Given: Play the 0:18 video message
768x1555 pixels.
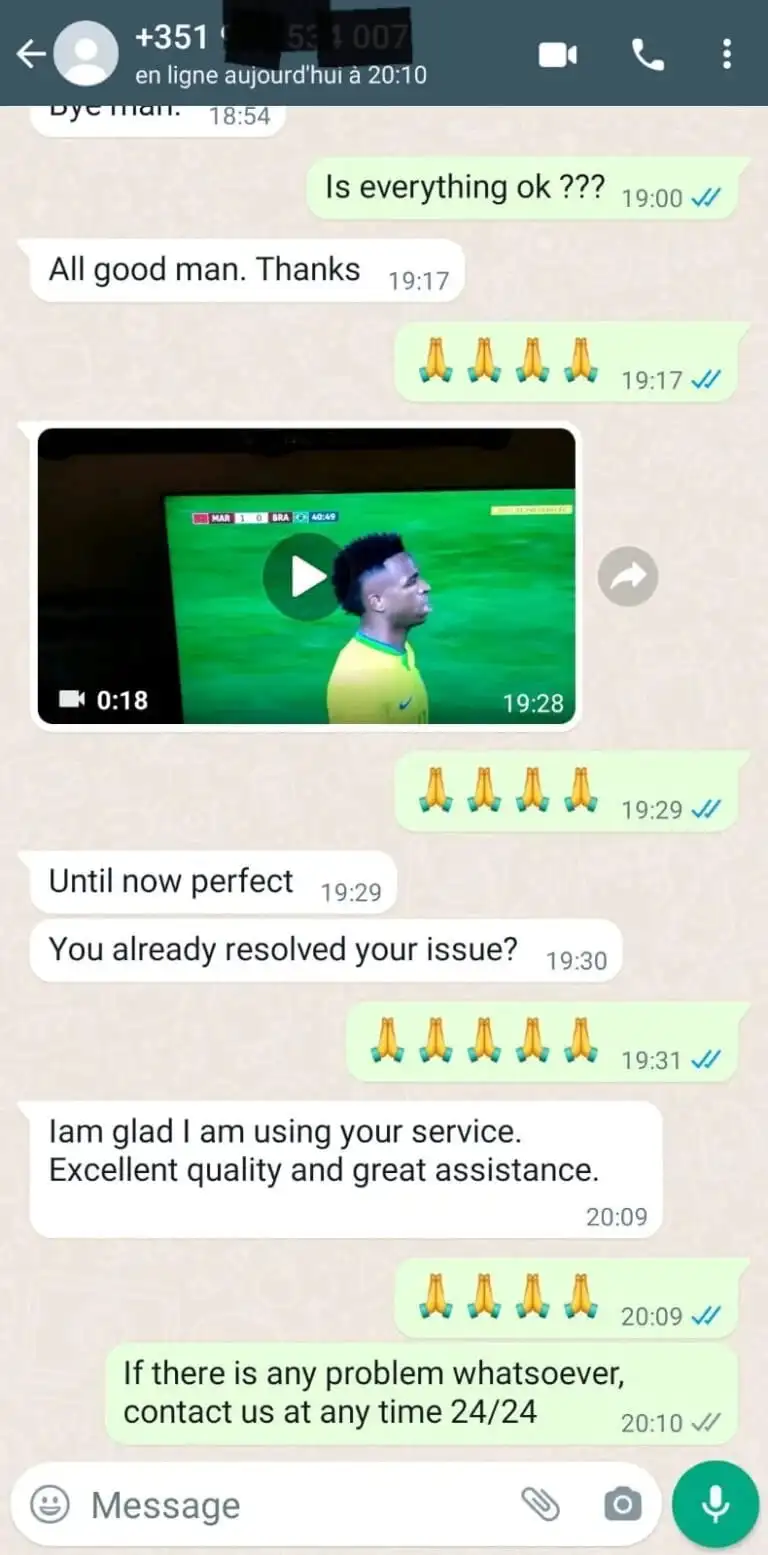Looking at the screenshot, I should click(303, 576).
